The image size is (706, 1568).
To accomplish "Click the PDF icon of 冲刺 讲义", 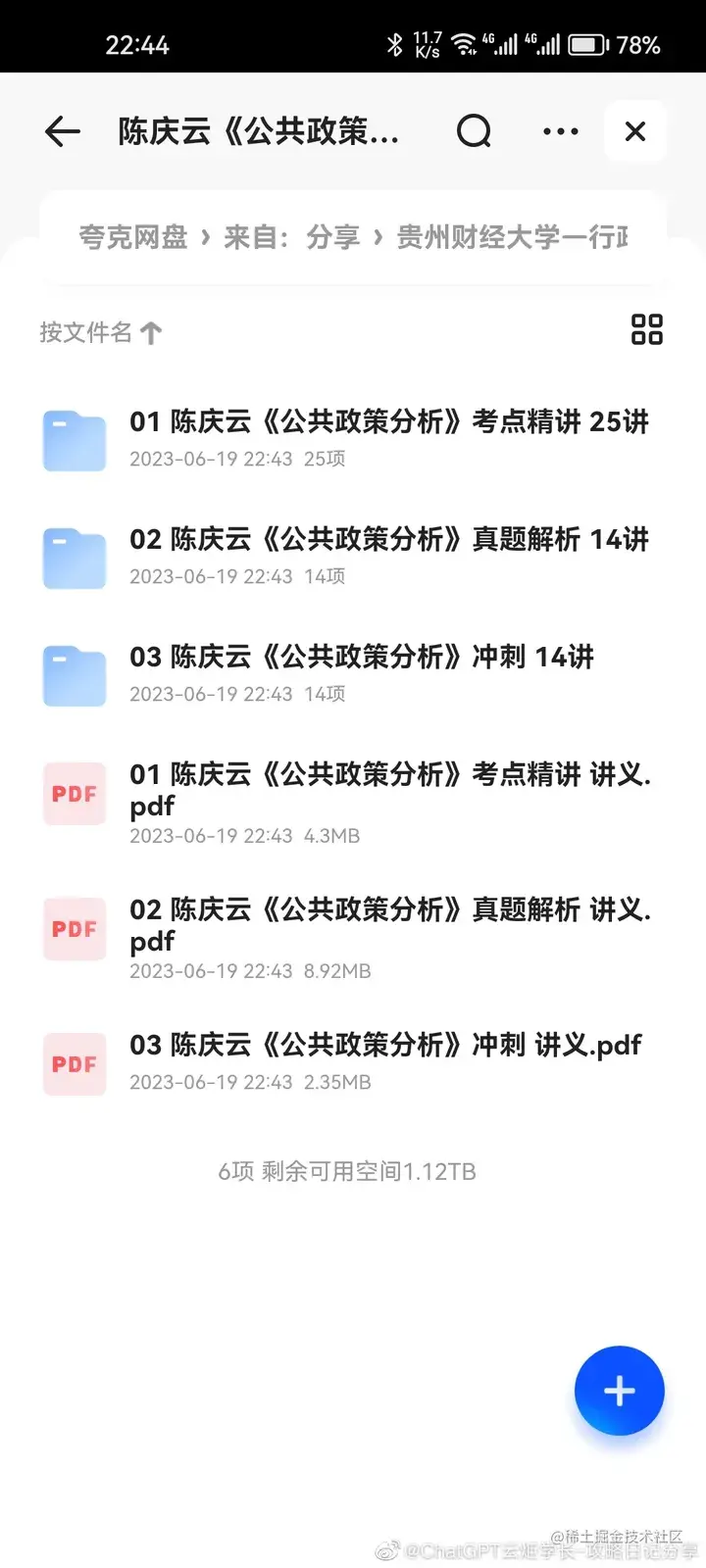I will (74, 1064).
